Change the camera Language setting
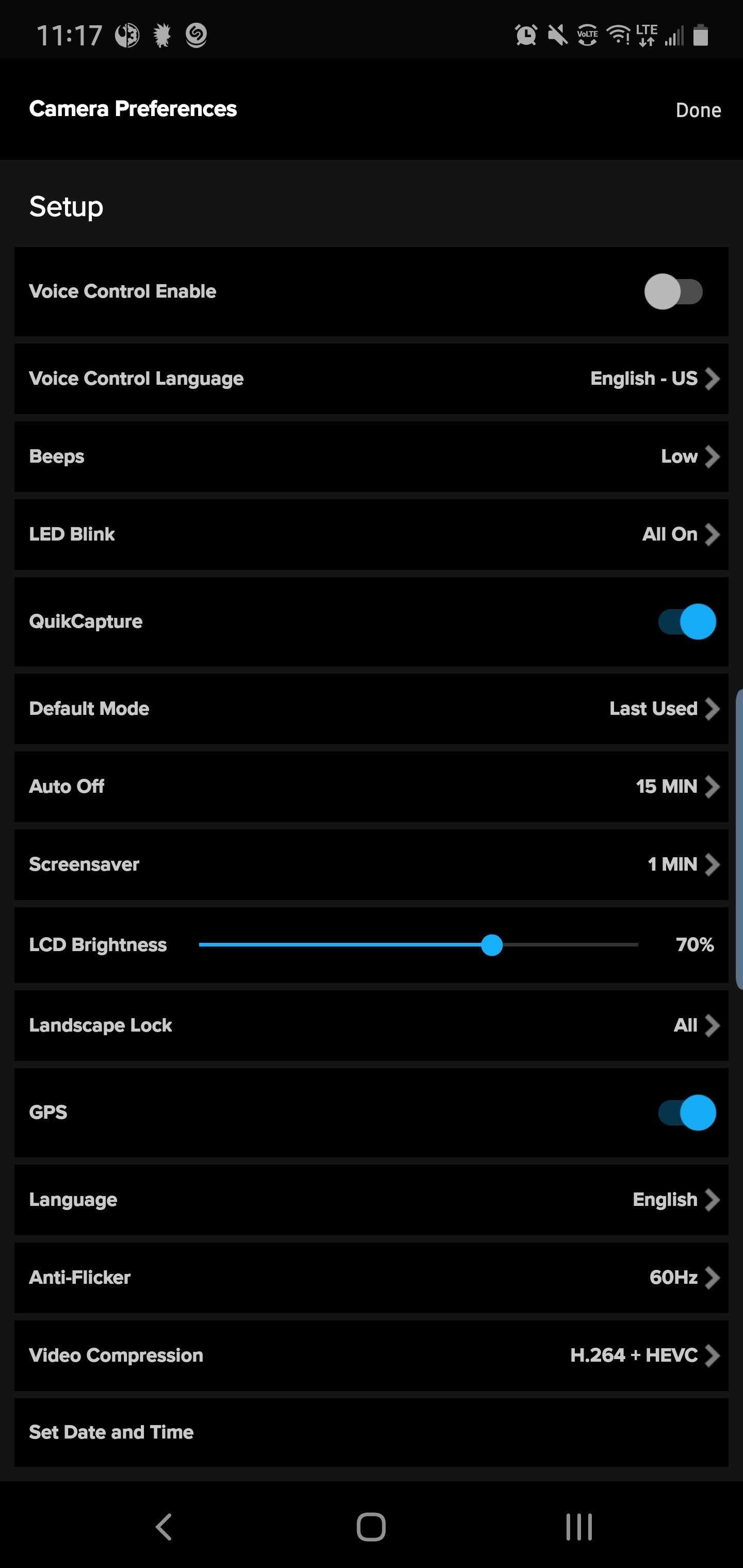743x1568 pixels. coord(372,1199)
